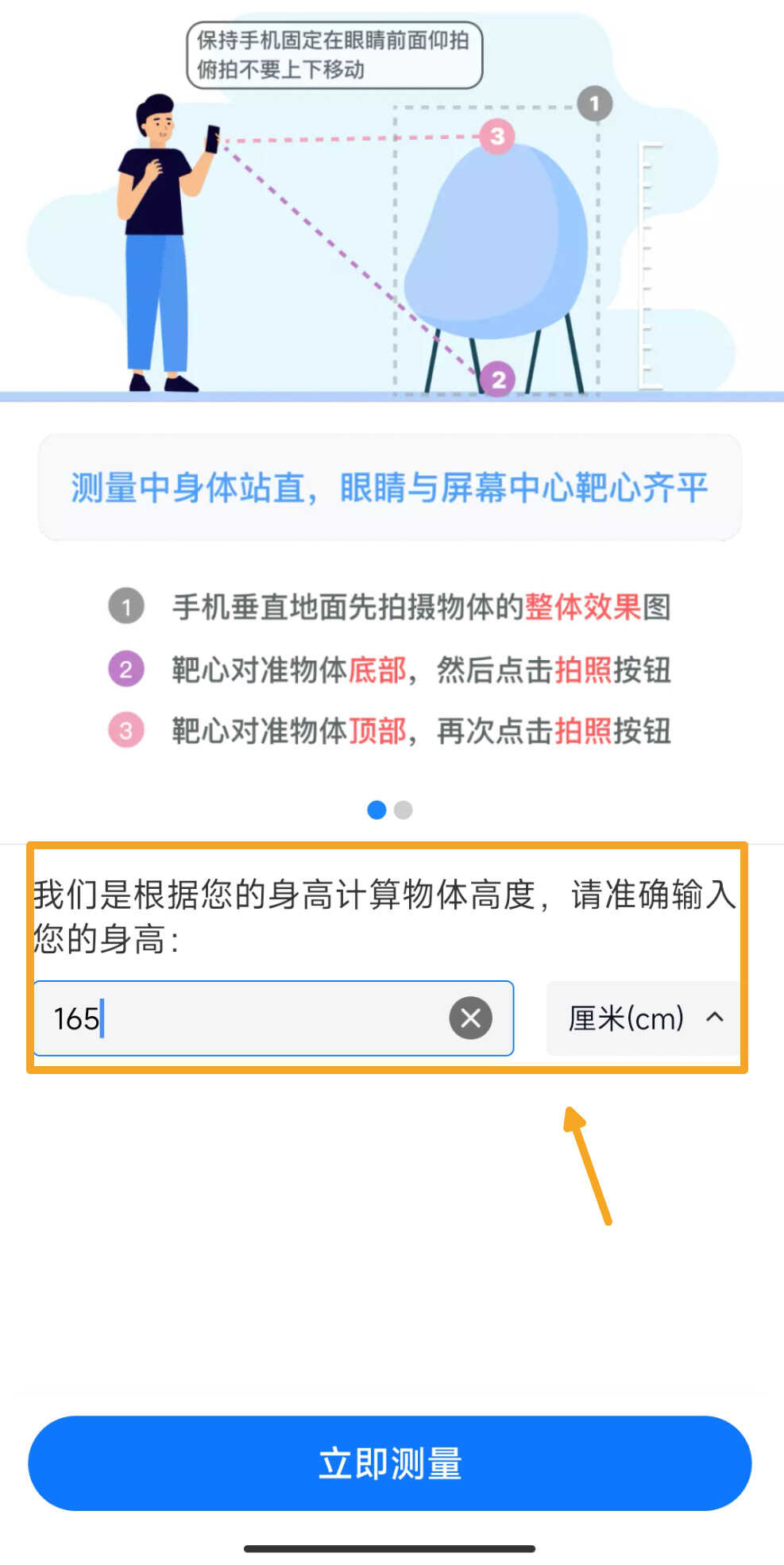This screenshot has height=1565, width=784.
Task: Tap the height input field showing 165
Action: pos(238,1018)
